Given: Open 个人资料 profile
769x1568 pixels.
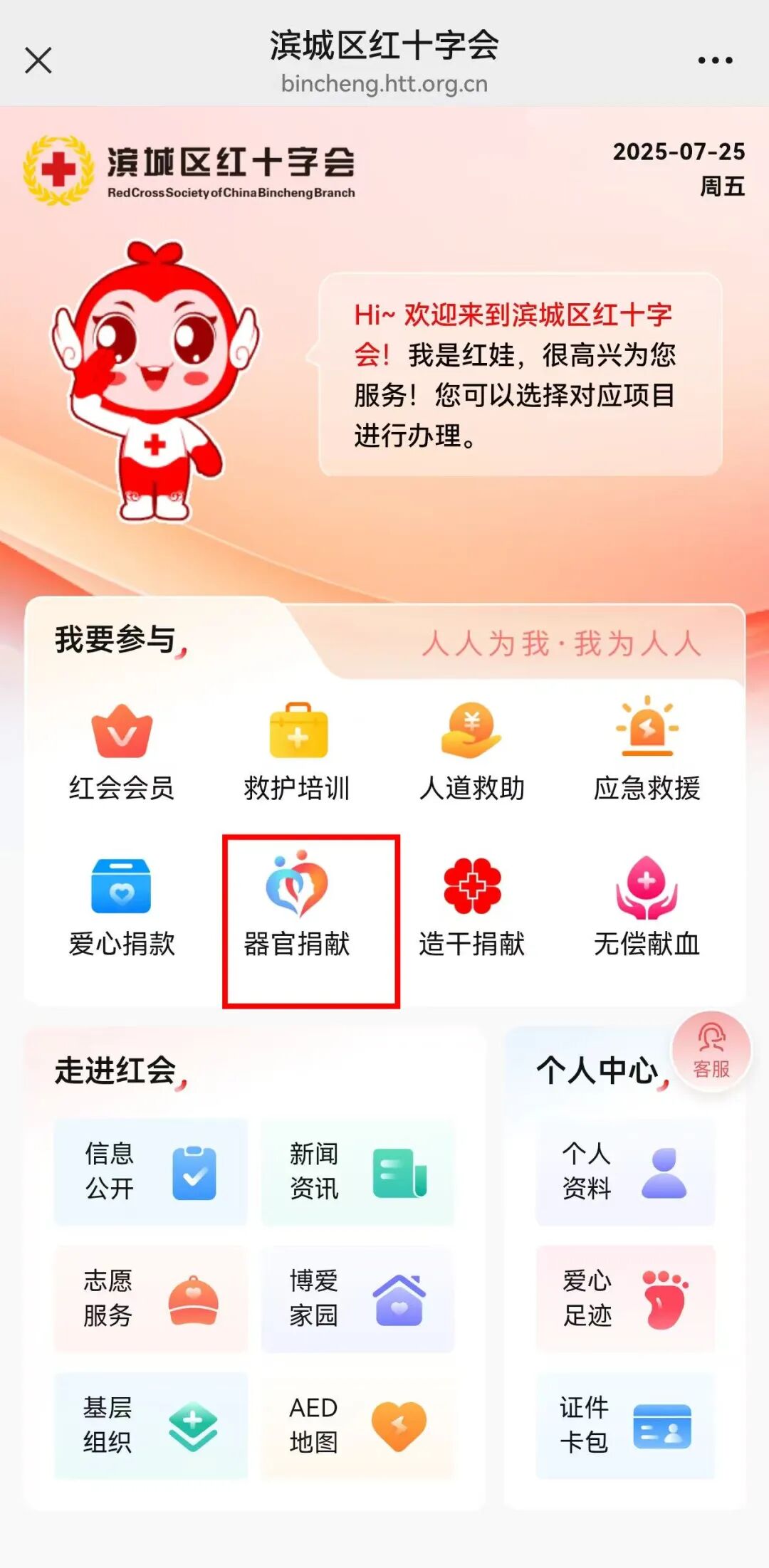Looking at the screenshot, I should tap(625, 1172).
